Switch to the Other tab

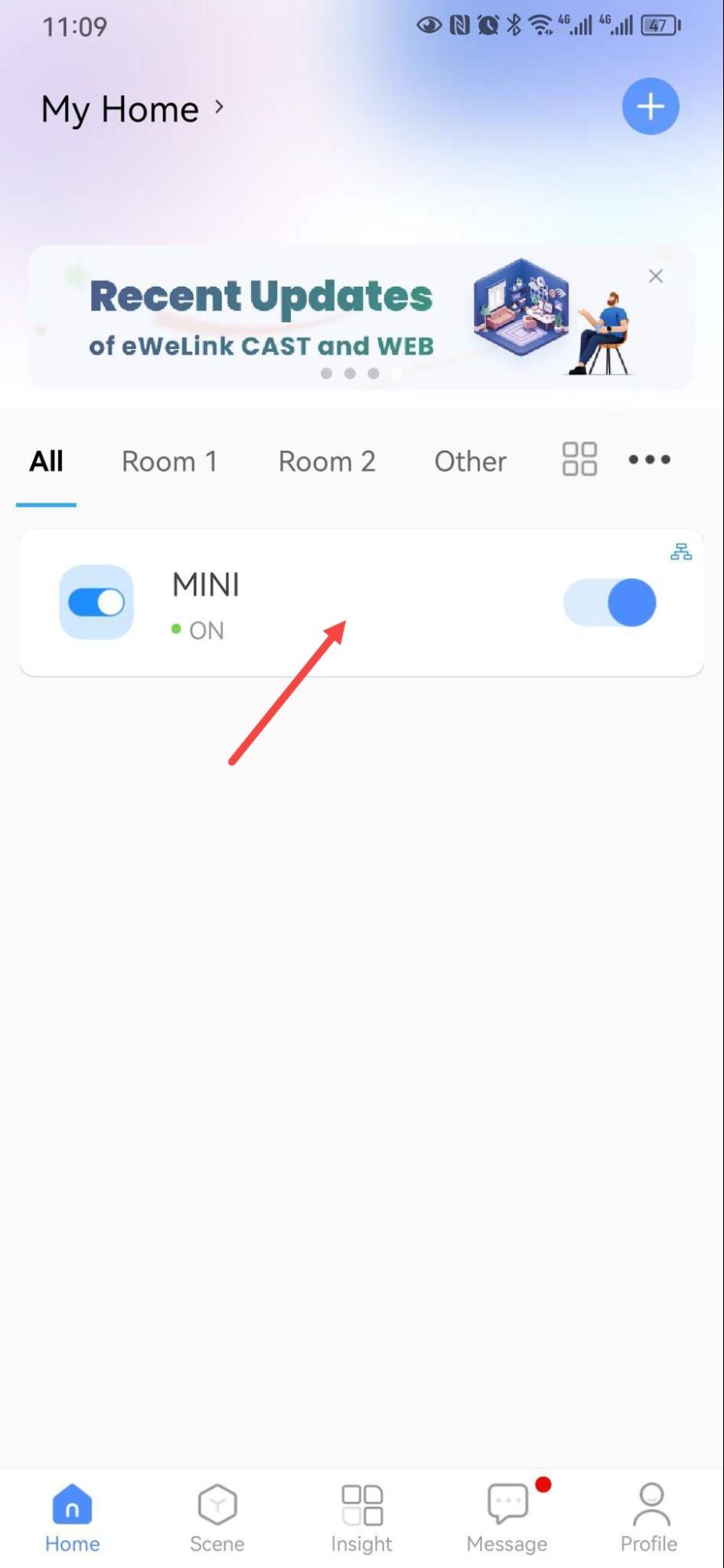[x=470, y=461]
